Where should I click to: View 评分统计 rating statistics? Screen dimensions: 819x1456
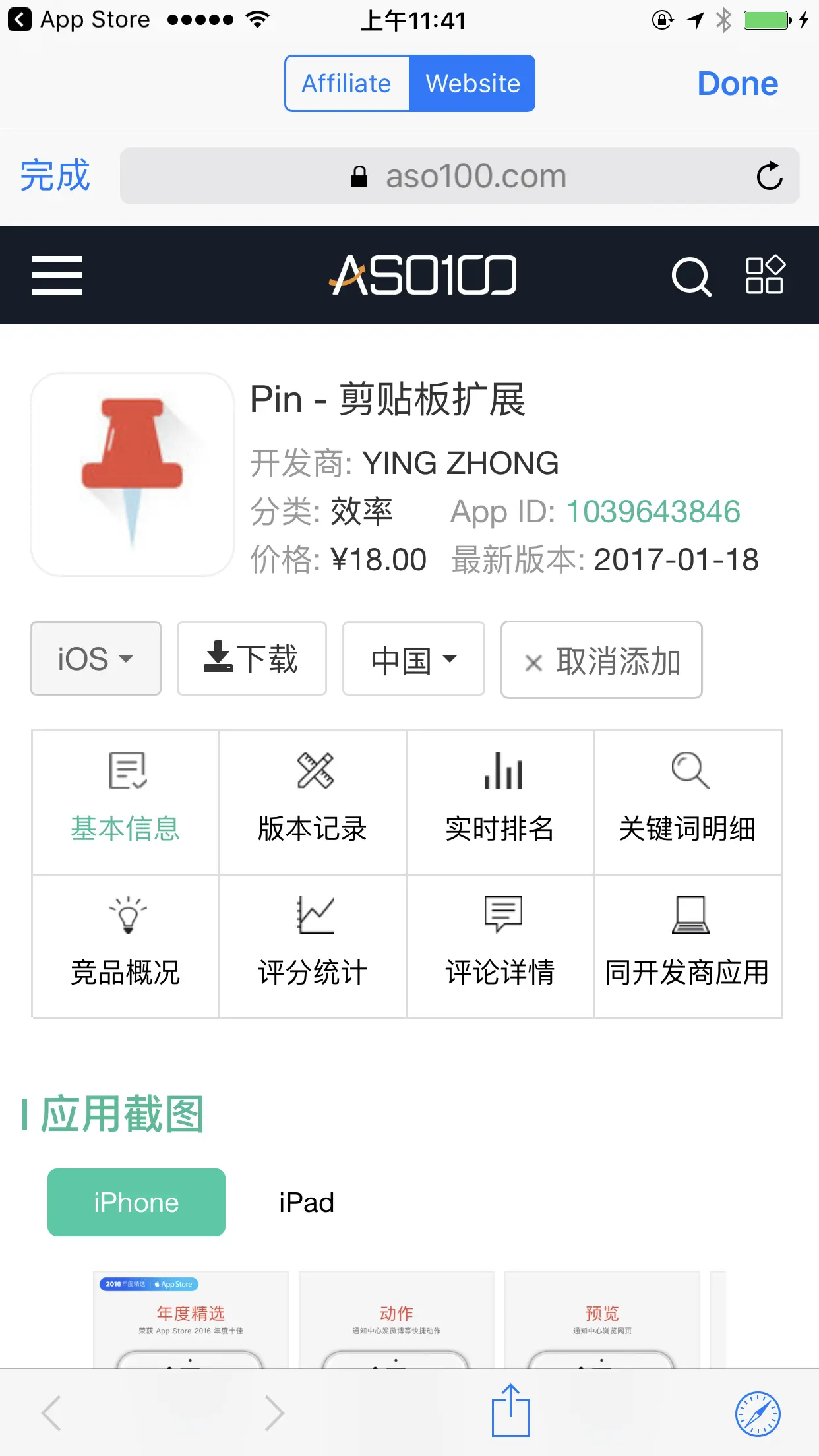pyautogui.click(x=313, y=947)
